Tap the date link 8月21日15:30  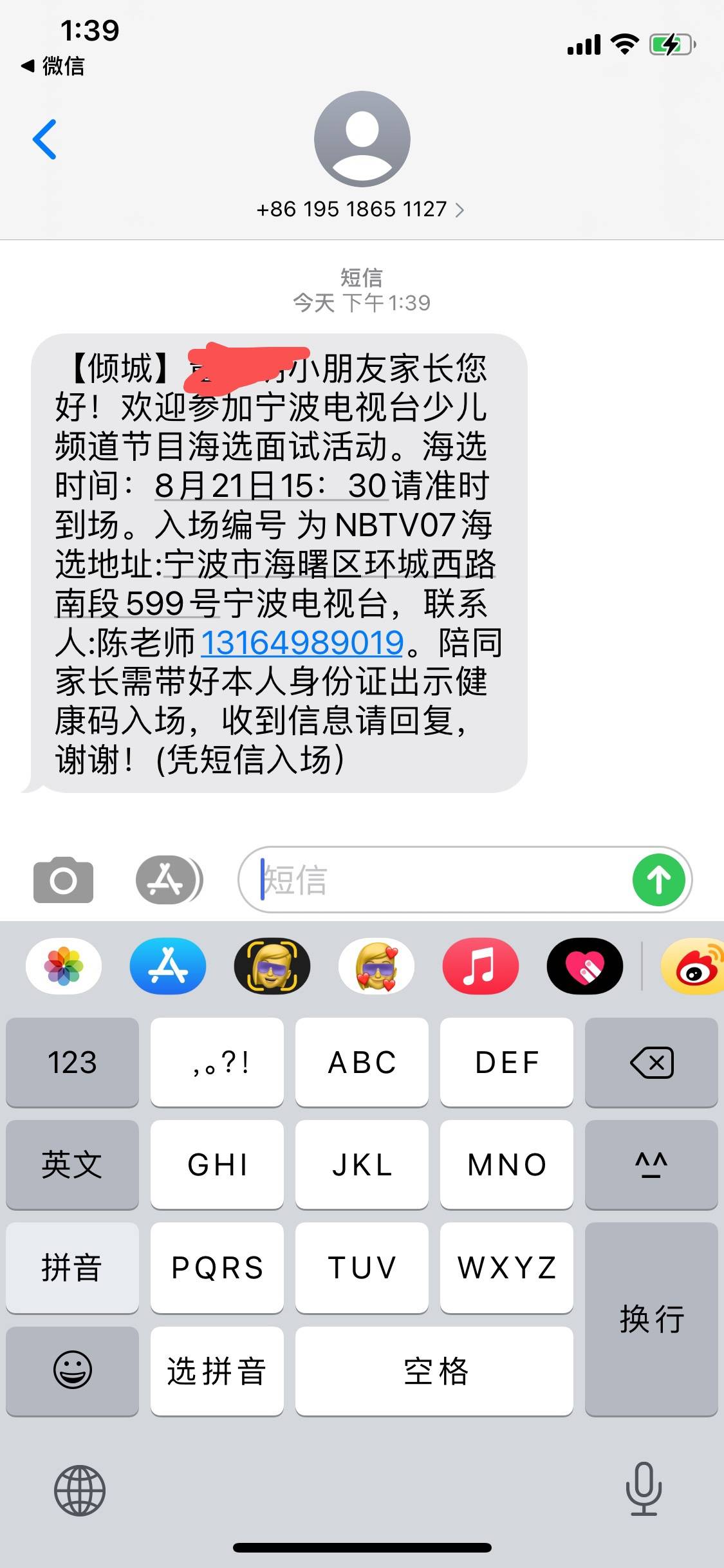272,486
